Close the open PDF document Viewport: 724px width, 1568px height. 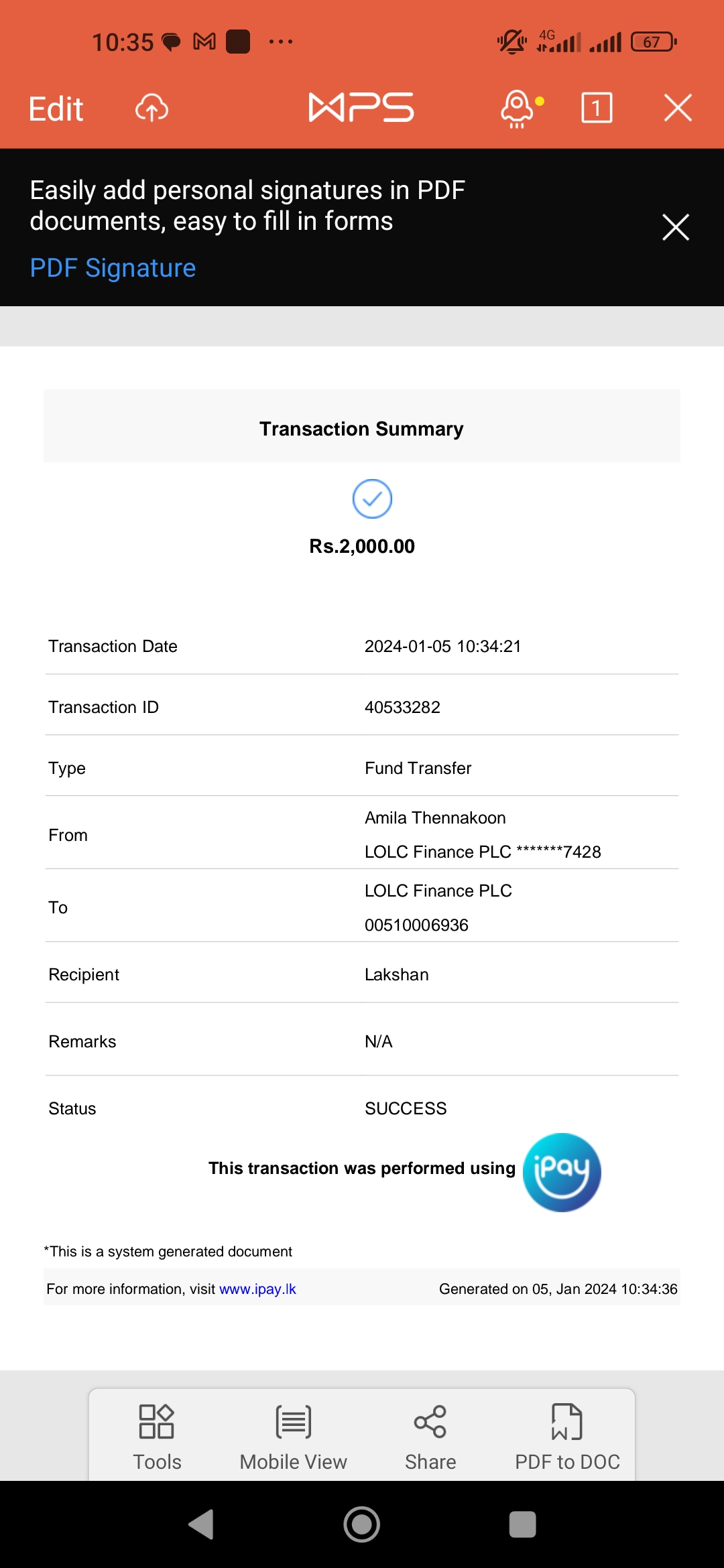click(x=677, y=108)
